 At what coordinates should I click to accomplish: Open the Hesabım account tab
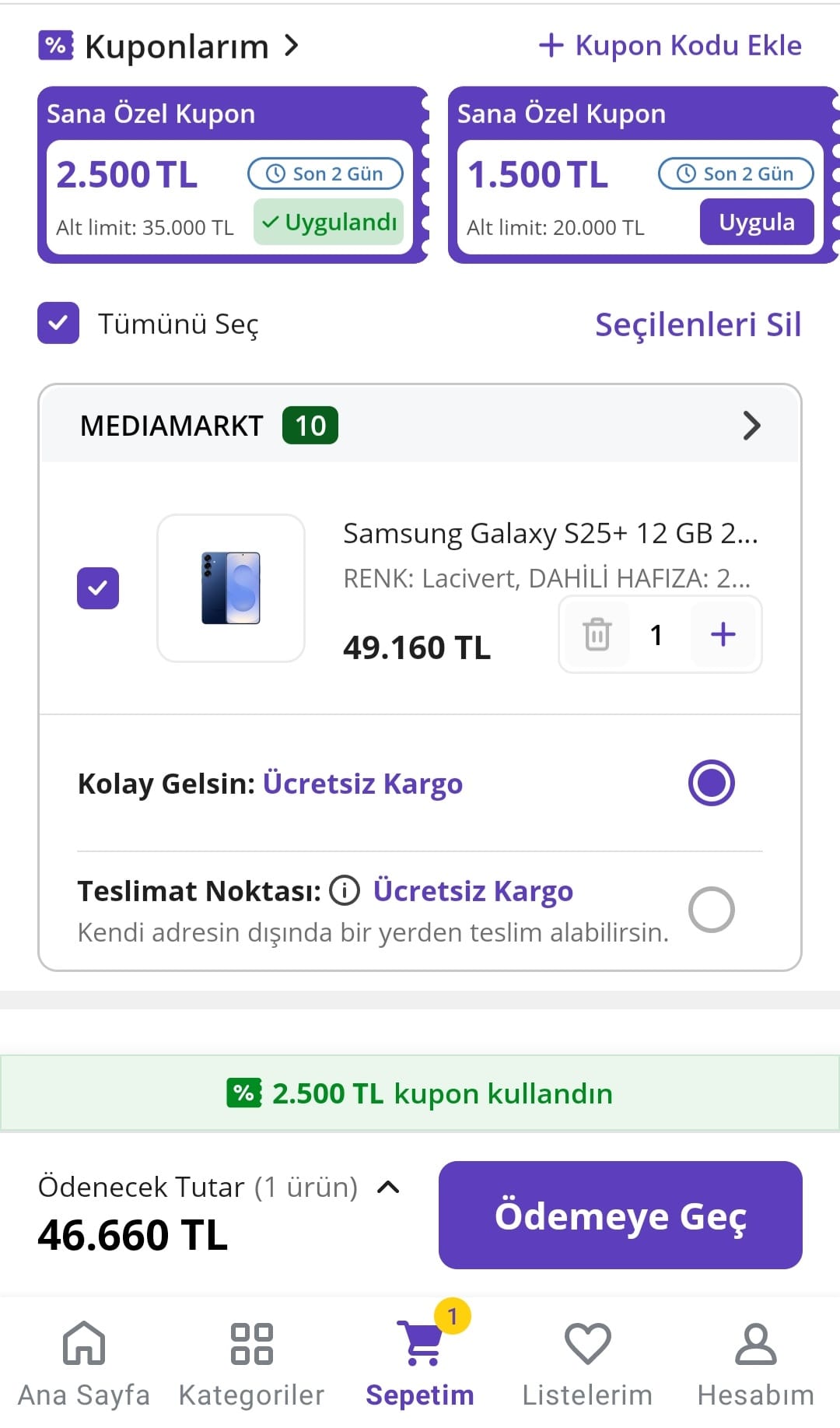(755, 1365)
